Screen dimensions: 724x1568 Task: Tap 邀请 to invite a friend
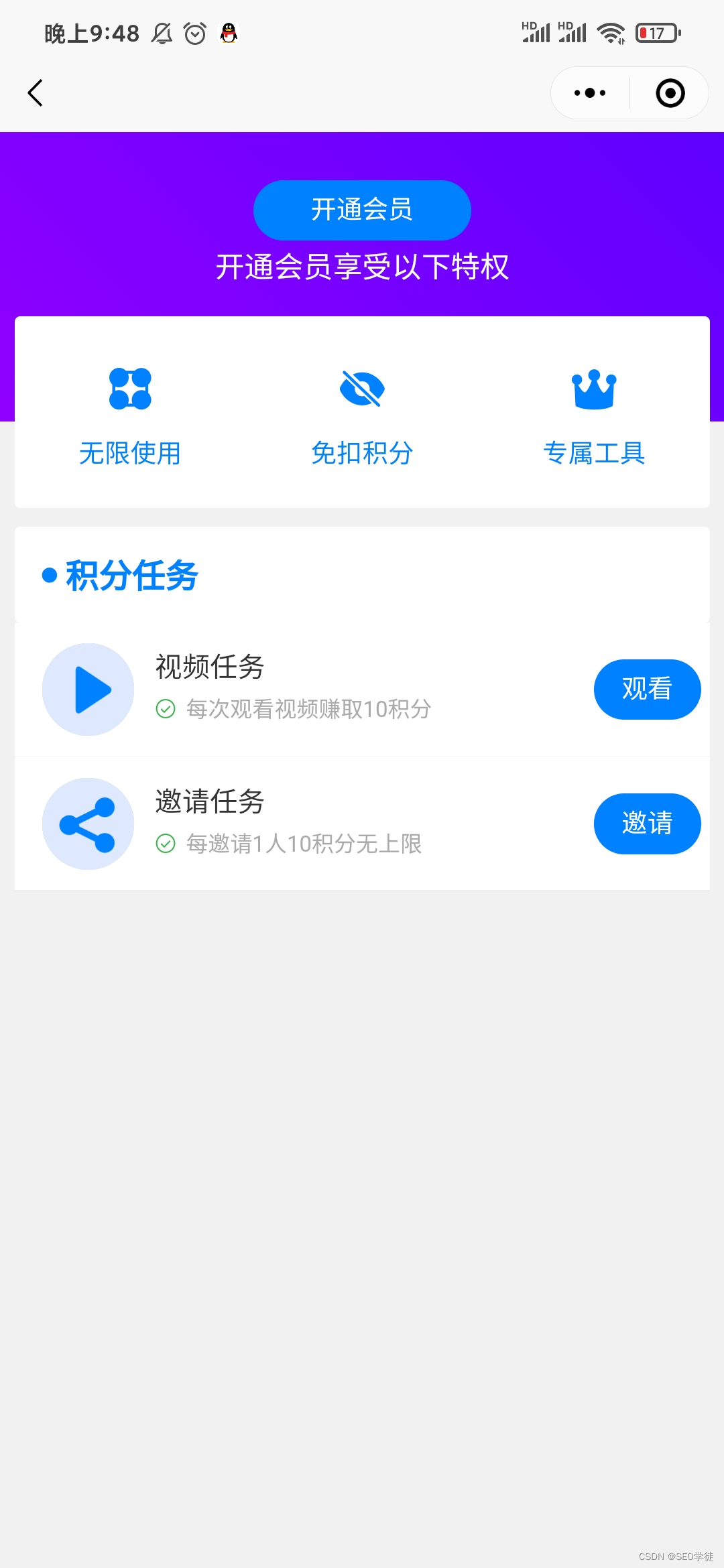[647, 824]
